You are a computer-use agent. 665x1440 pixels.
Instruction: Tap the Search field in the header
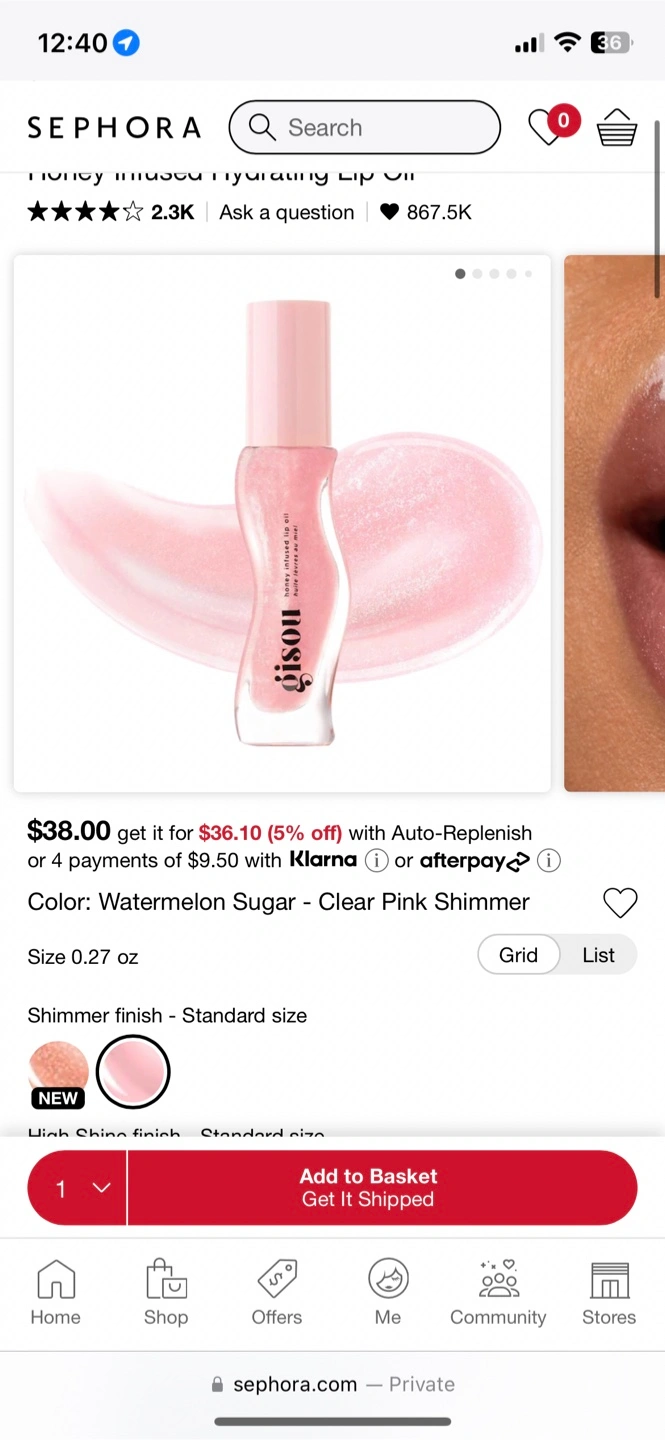[x=364, y=127]
